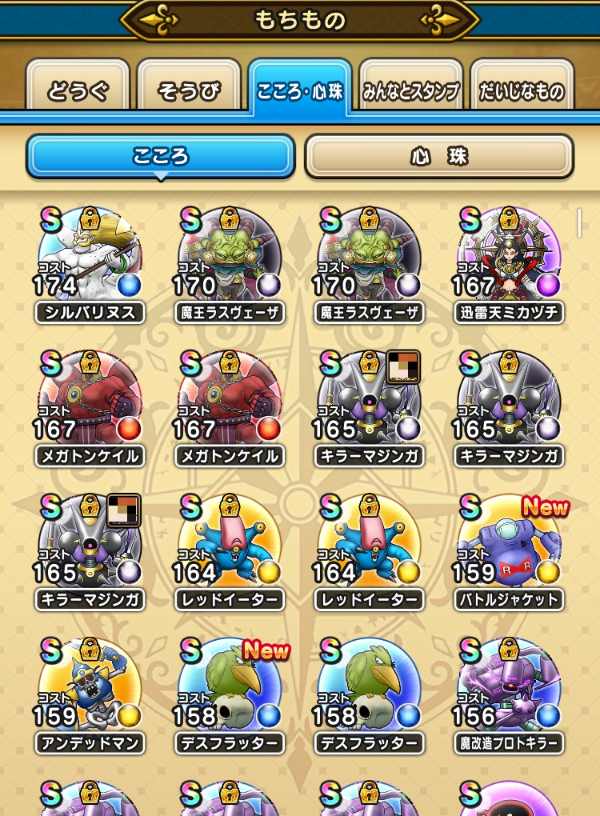Open the シルバリヌス heart
Screen dimensions: 600x816
click(90, 265)
